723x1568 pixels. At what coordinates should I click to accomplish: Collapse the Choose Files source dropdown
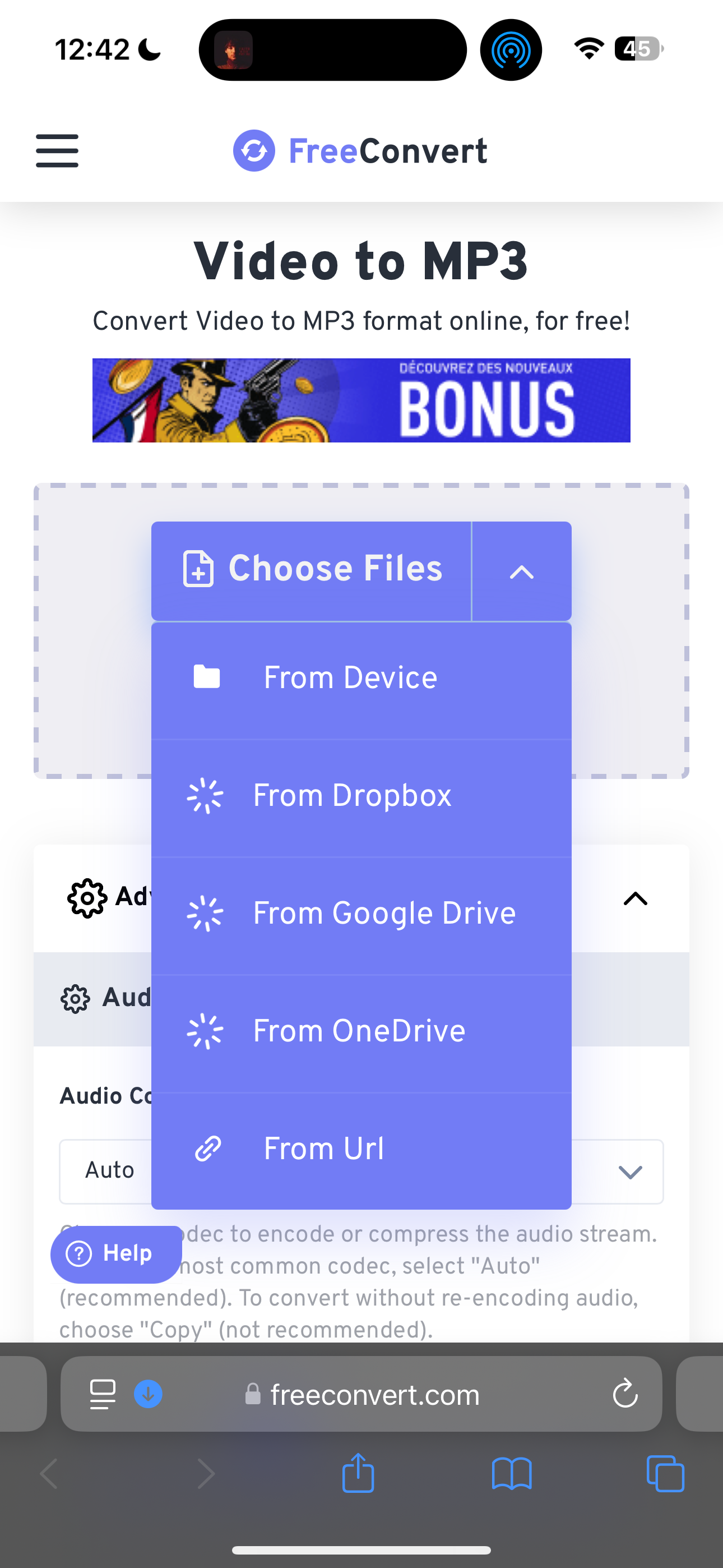522,571
